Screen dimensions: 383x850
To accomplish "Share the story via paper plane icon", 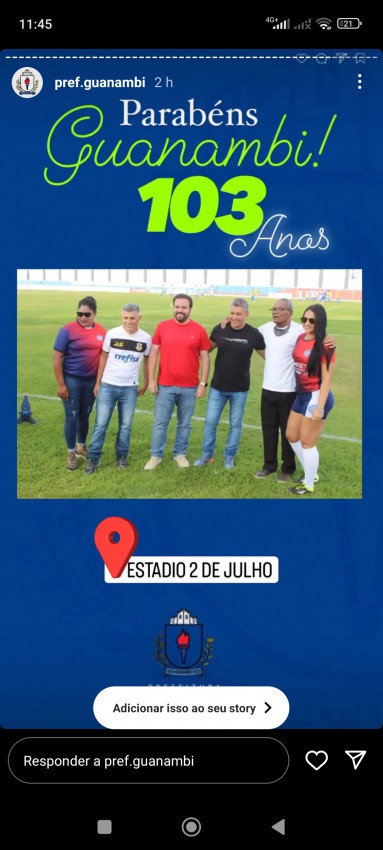I will (356, 760).
